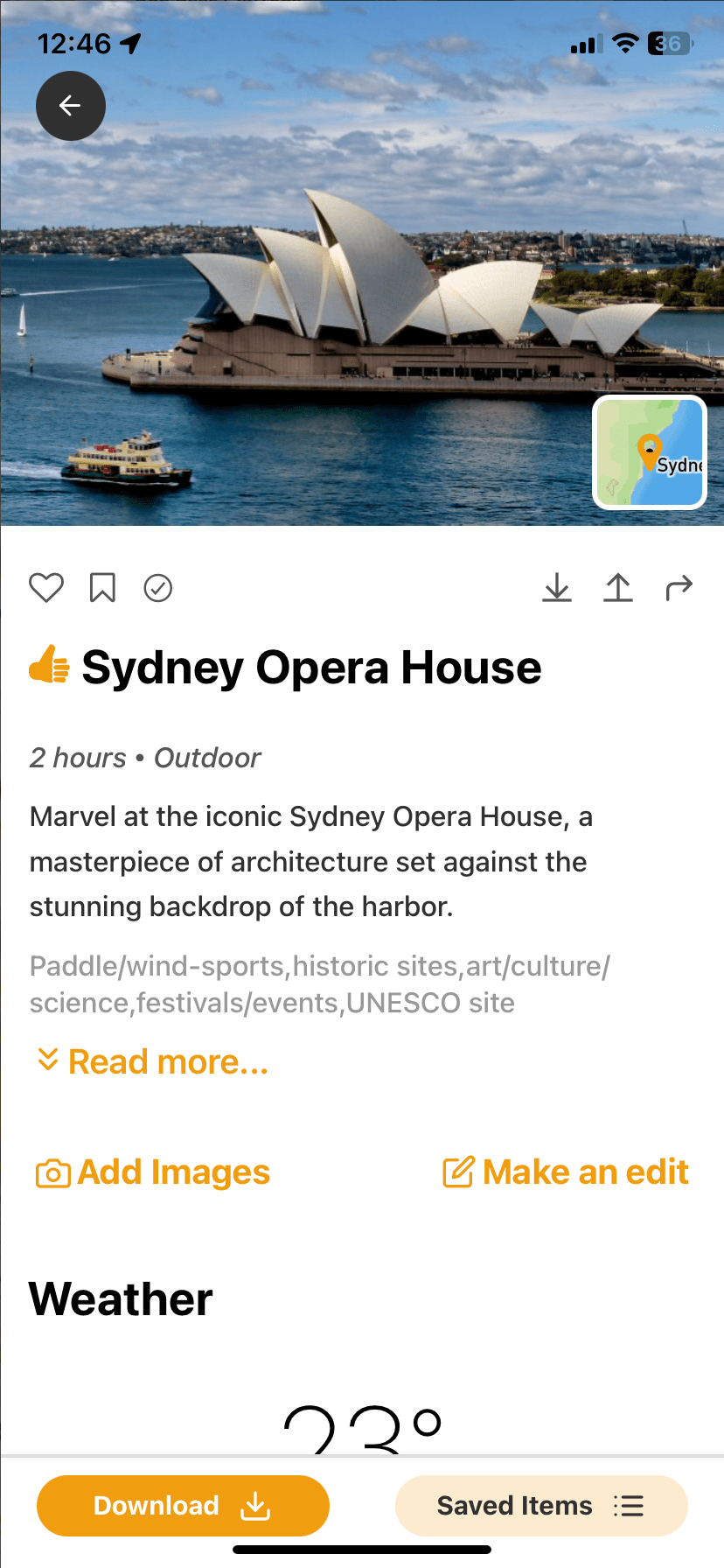The image size is (724, 1568).
Task: Tap the orange Download button
Action: [x=183, y=1506]
